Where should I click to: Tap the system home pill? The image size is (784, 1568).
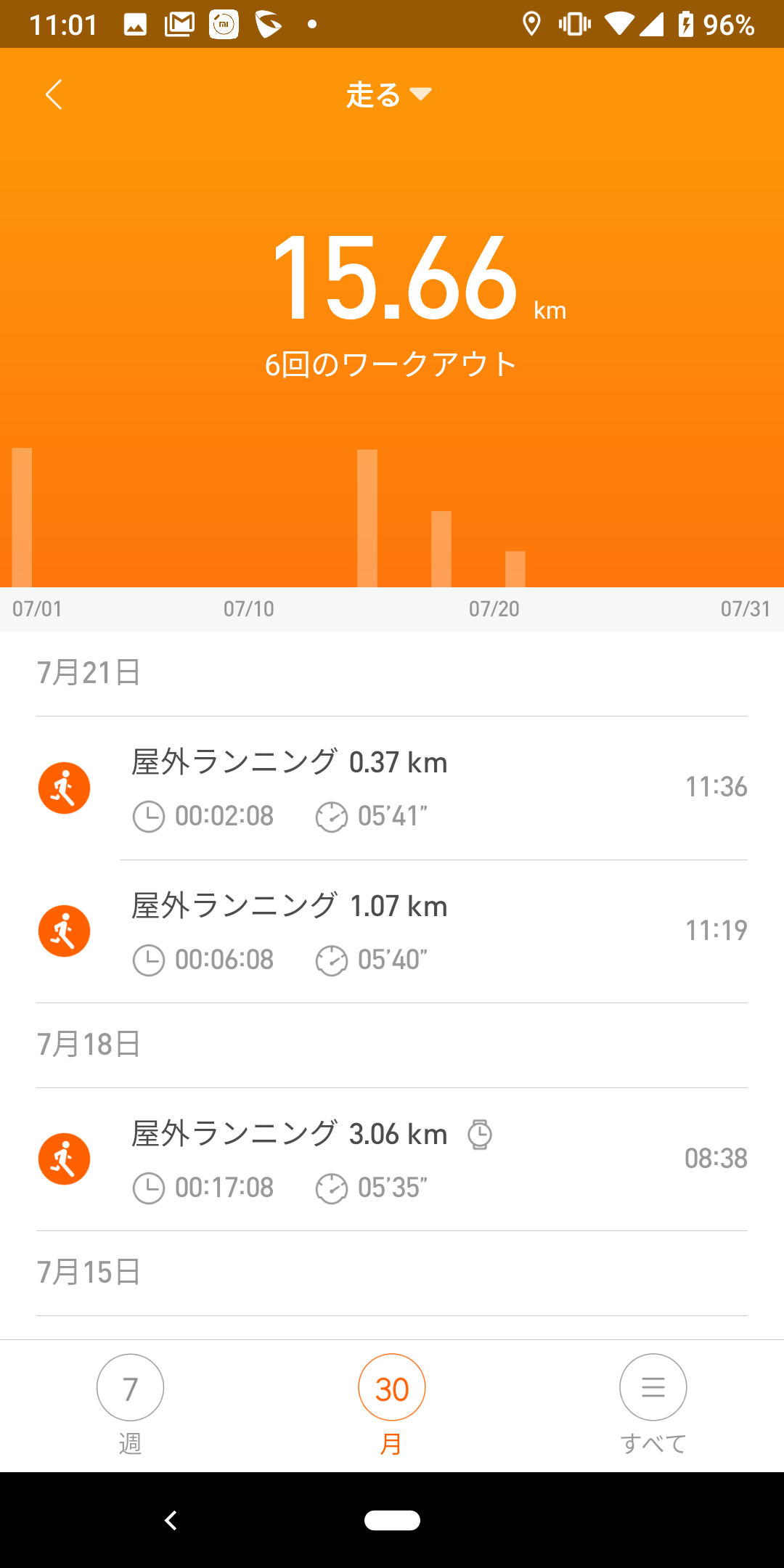click(392, 1520)
